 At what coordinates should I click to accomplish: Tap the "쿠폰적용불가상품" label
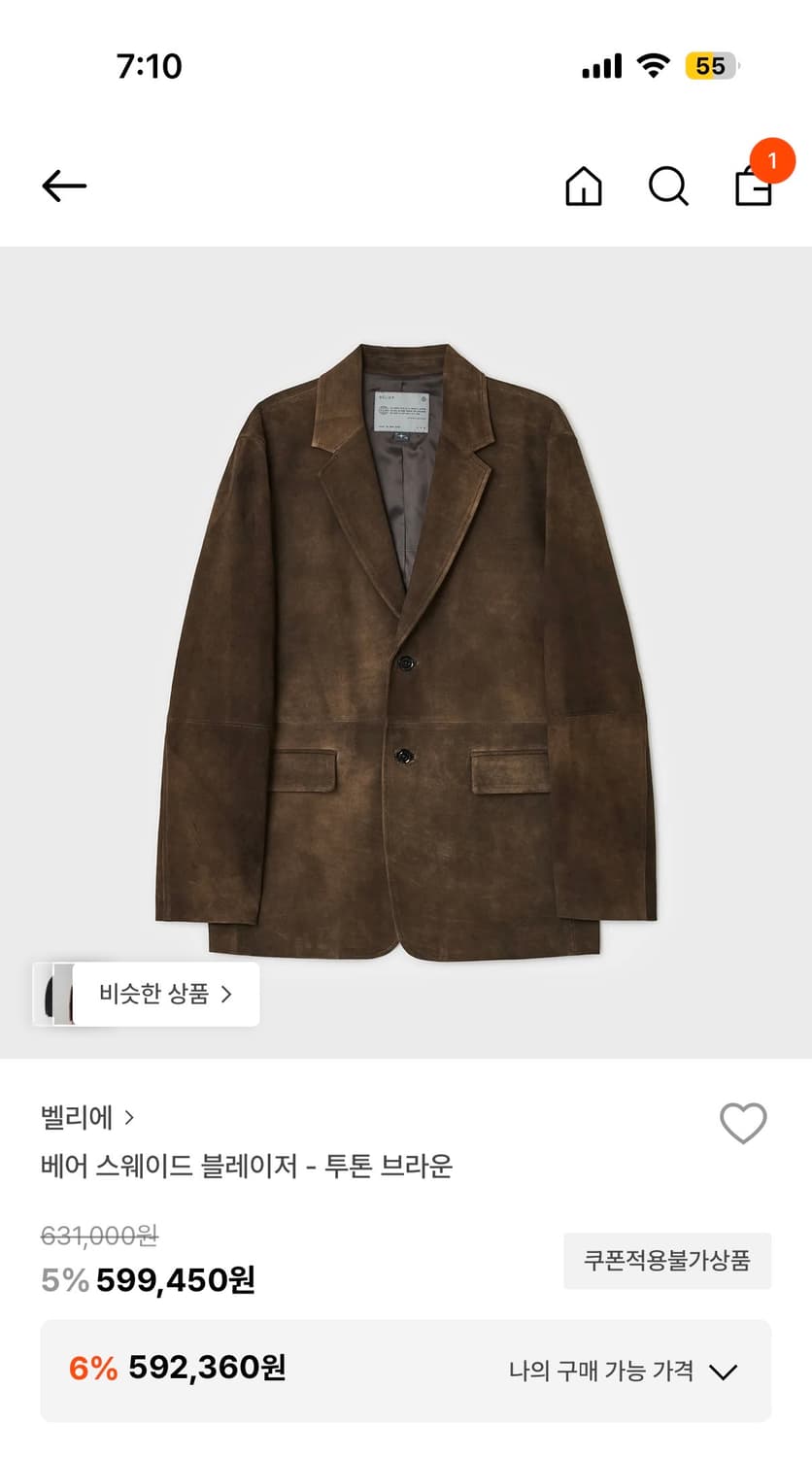[x=667, y=1258]
